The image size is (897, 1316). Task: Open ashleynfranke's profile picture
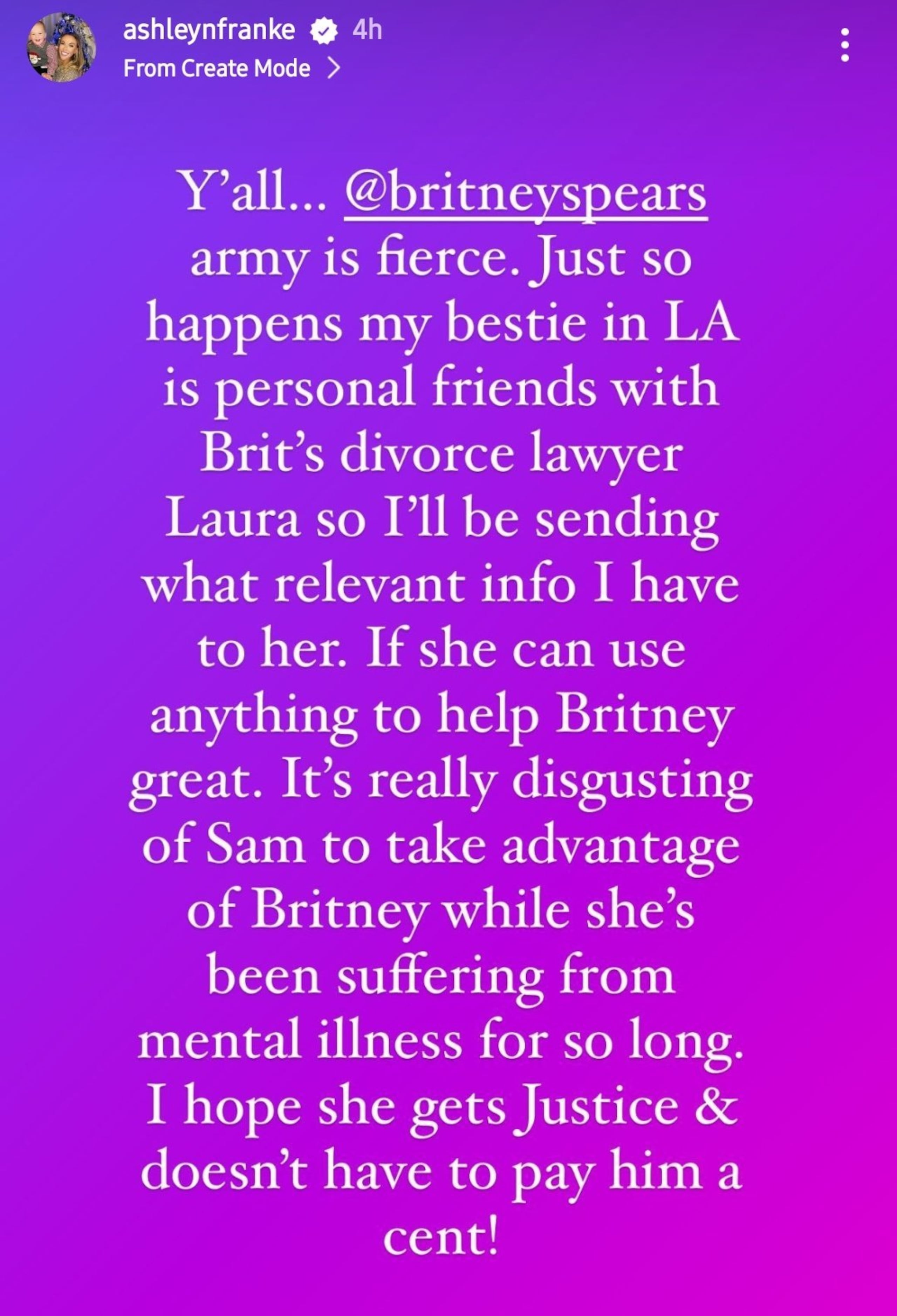pos(61,47)
